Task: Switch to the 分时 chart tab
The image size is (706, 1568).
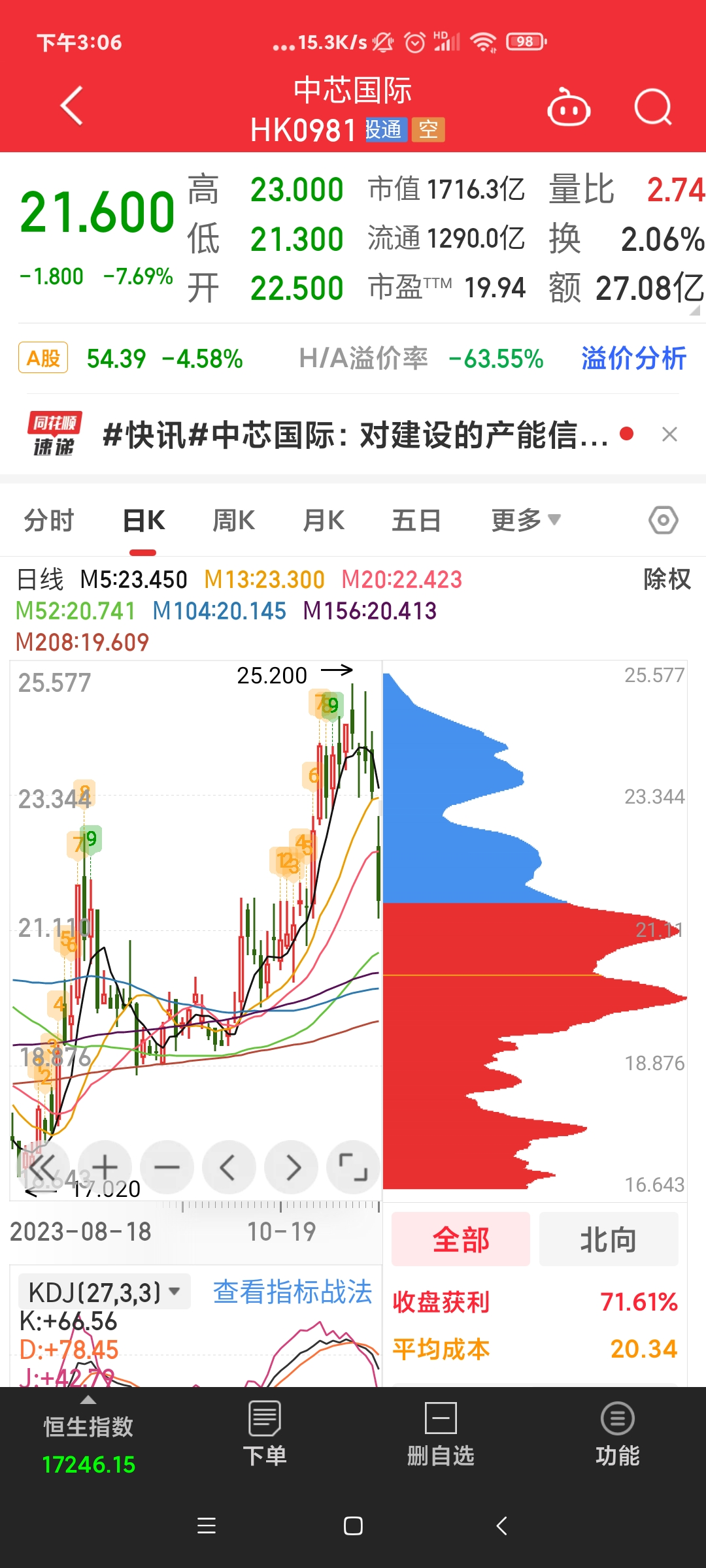Action: point(49,521)
